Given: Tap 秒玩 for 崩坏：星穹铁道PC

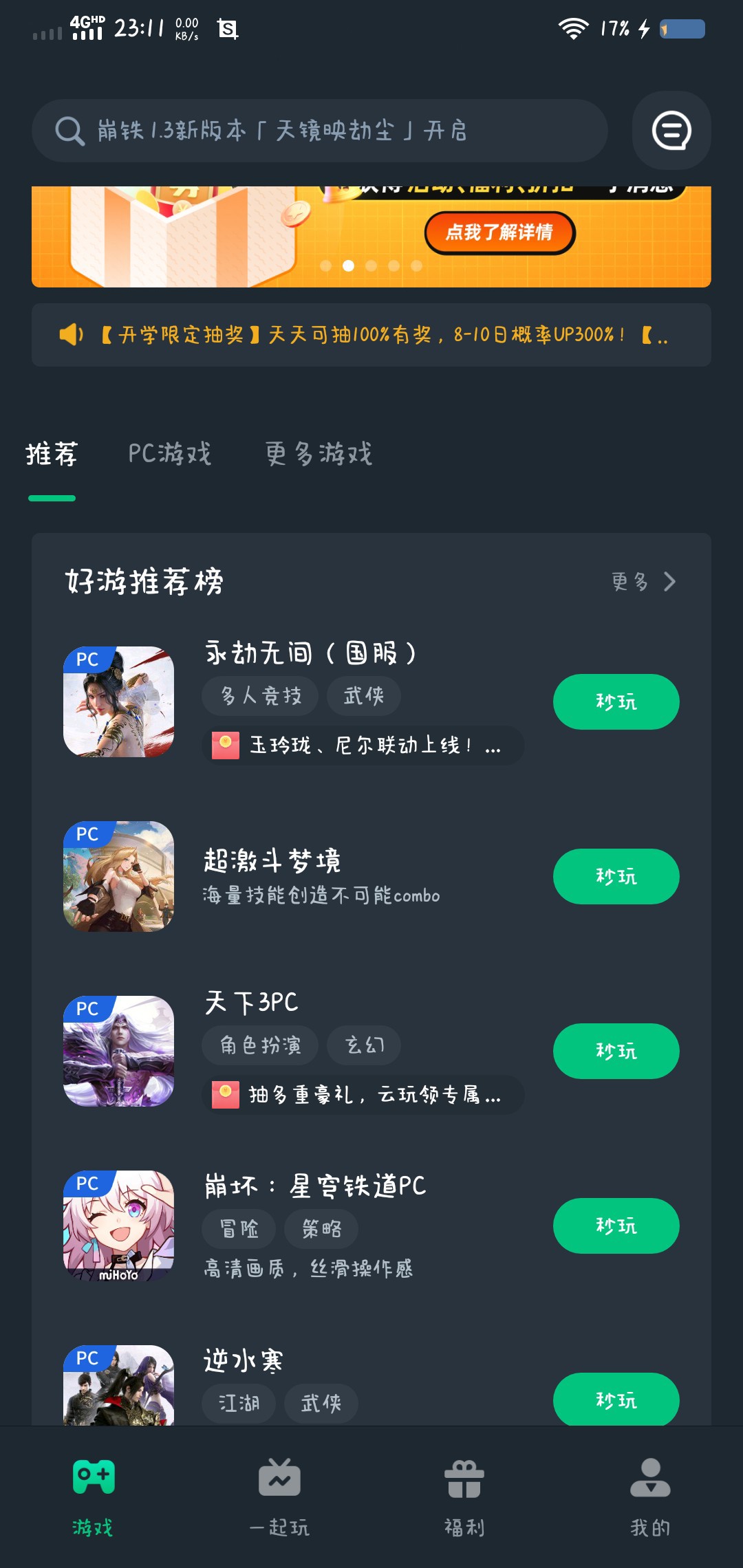Looking at the screenshot, I should [616, 1226].
